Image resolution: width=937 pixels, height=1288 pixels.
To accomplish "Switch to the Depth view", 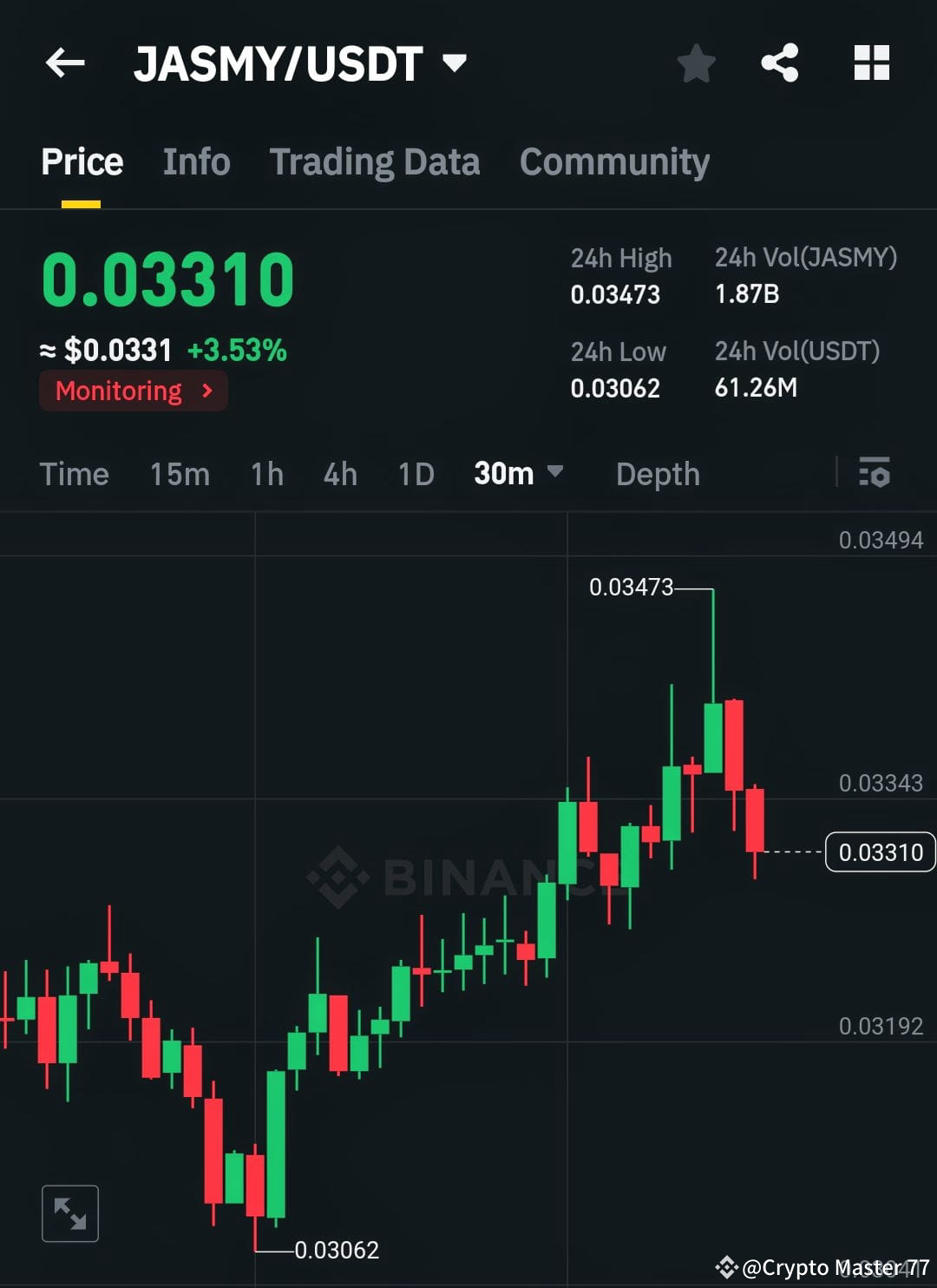I will click(x=657, y=474).
